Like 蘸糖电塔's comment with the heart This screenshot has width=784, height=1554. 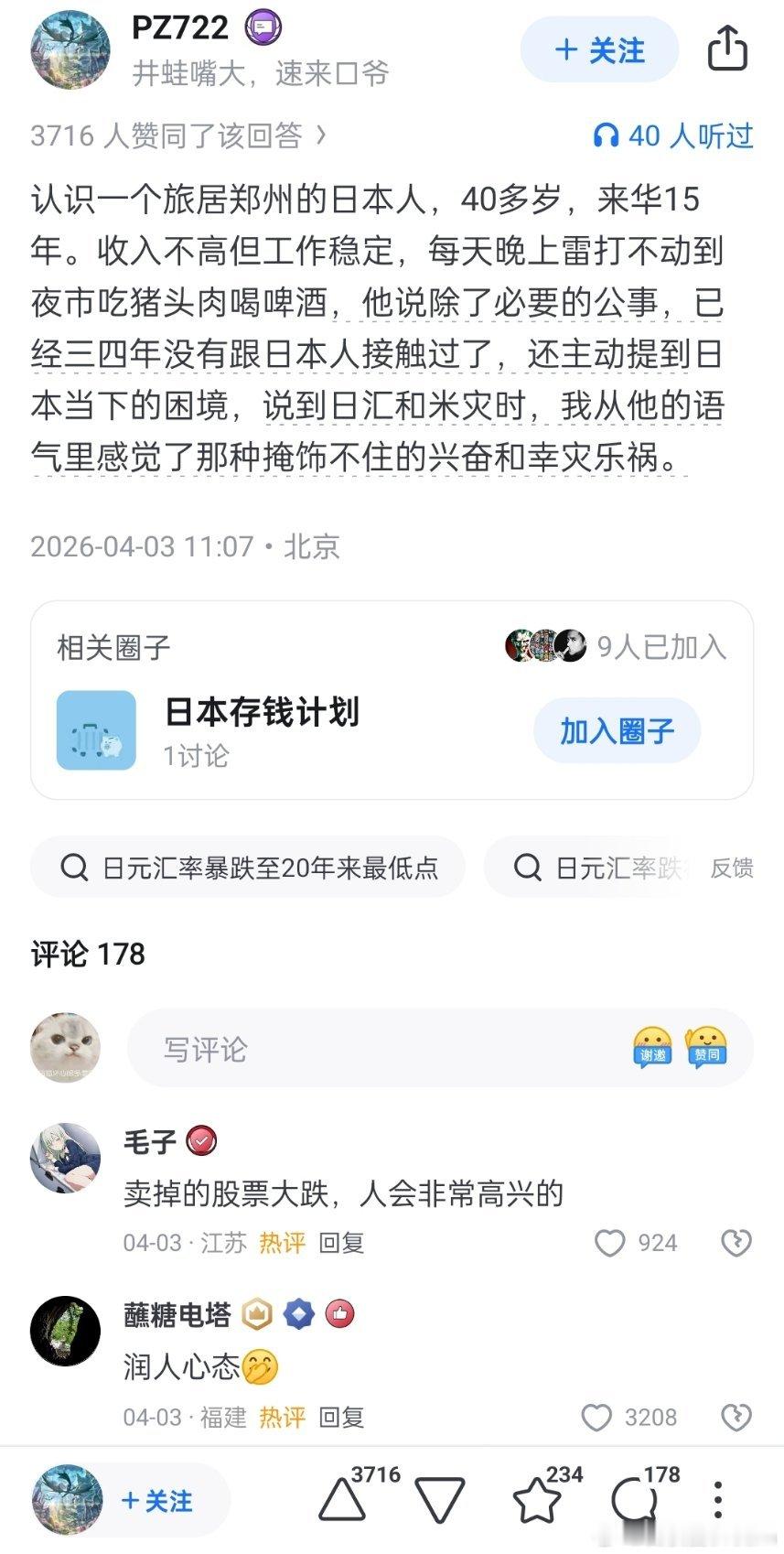(596, 1418)
